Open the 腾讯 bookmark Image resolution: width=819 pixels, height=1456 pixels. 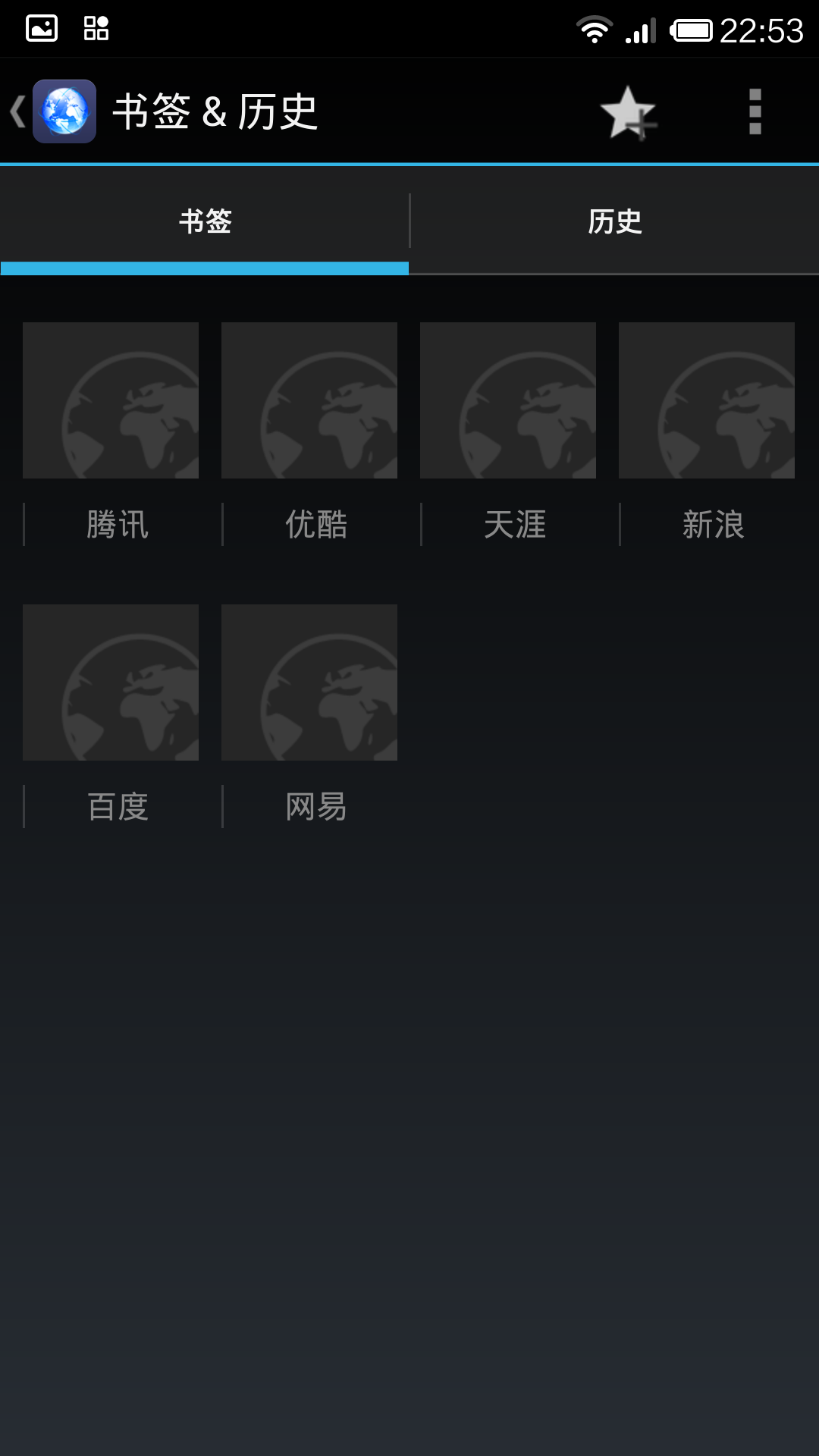pos(111,400)
